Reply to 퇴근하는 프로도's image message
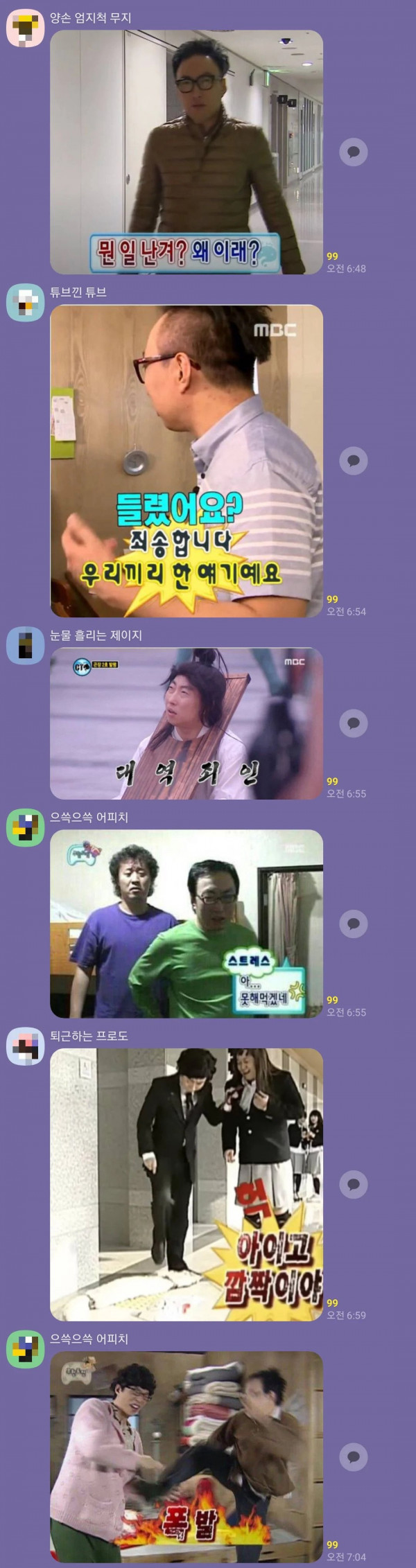This screenshot has height=1568, width=416. 353,1185
